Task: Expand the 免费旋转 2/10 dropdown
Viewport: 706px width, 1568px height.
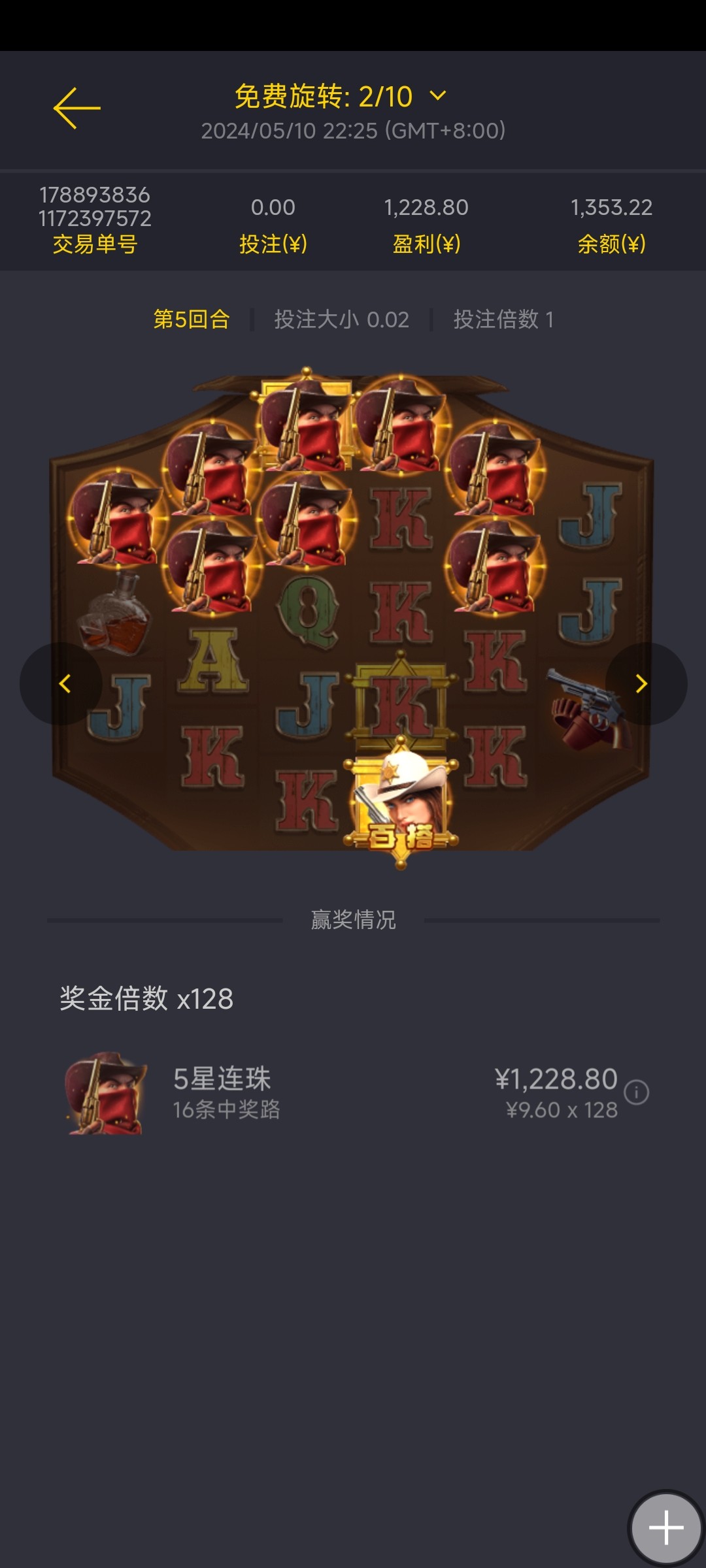Action: 437,96
